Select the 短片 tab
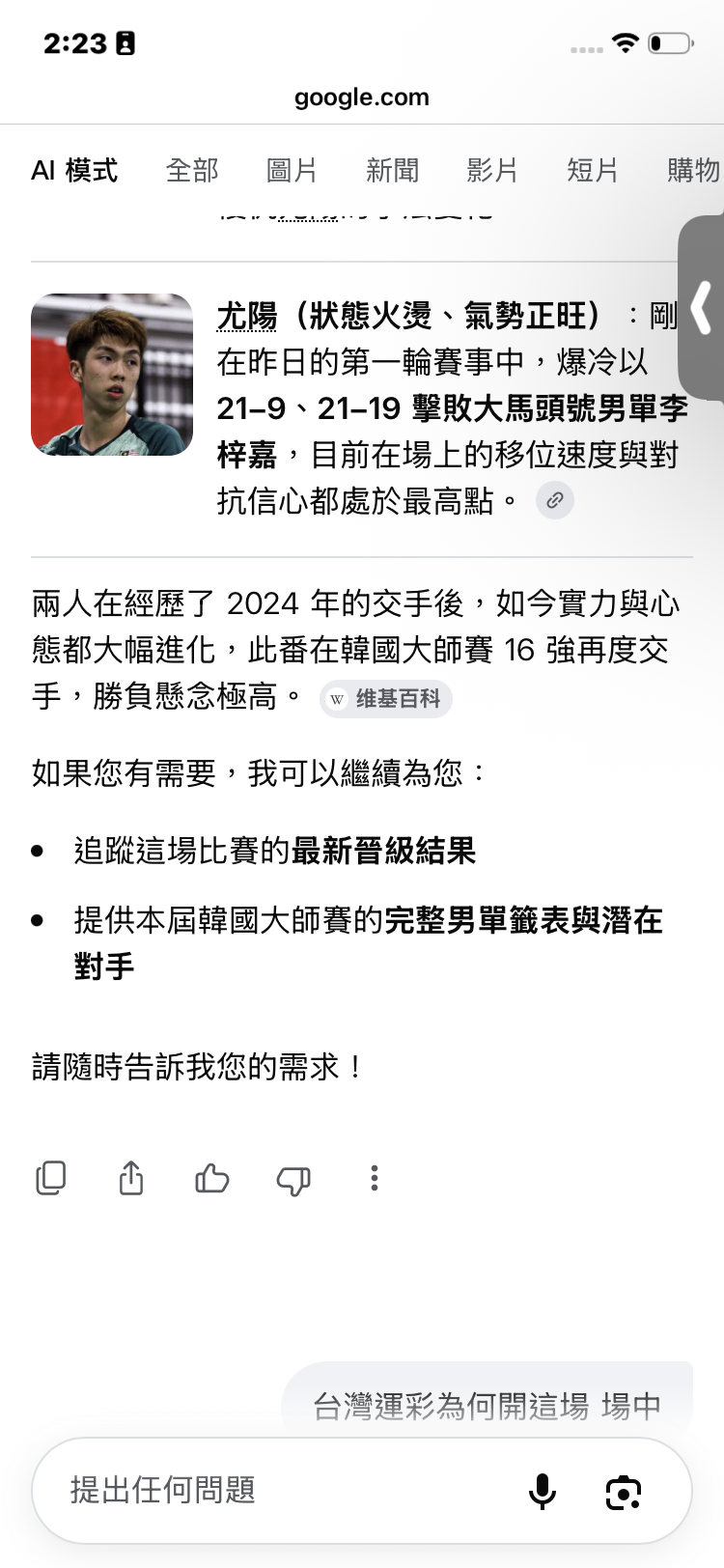 593,171
